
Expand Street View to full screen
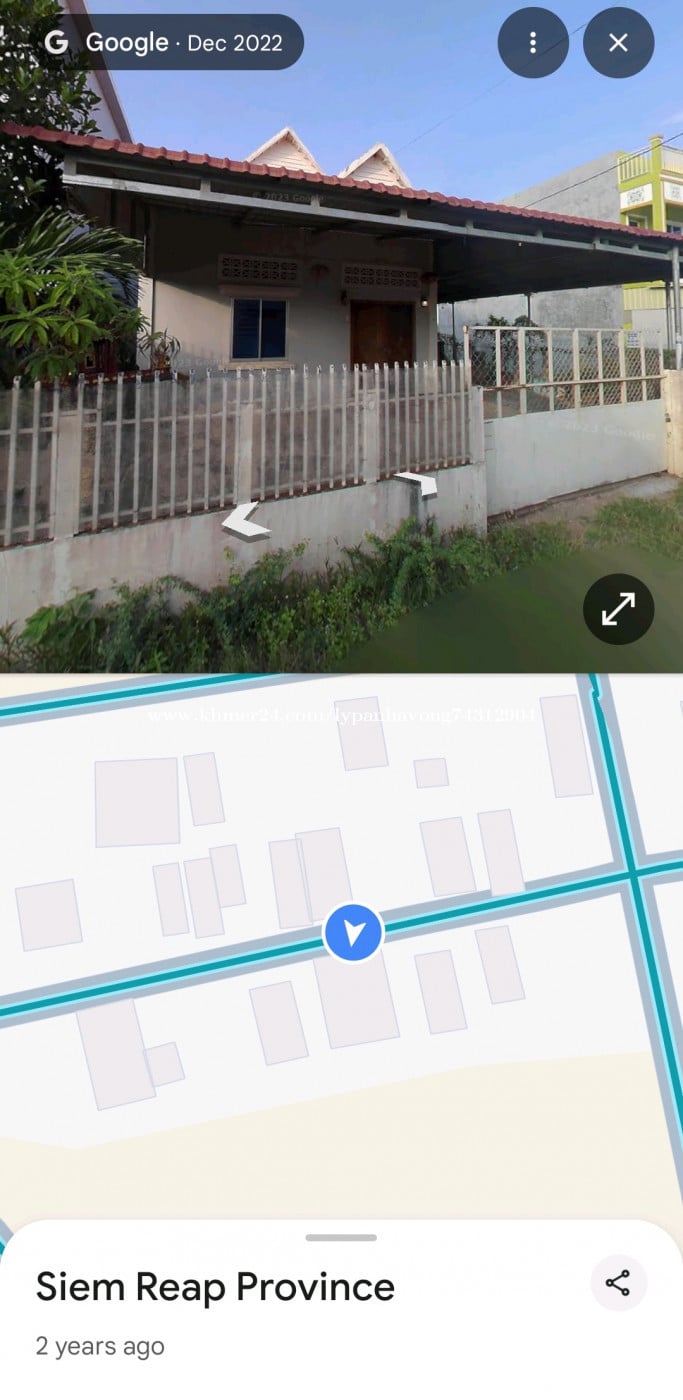[618, 609]
